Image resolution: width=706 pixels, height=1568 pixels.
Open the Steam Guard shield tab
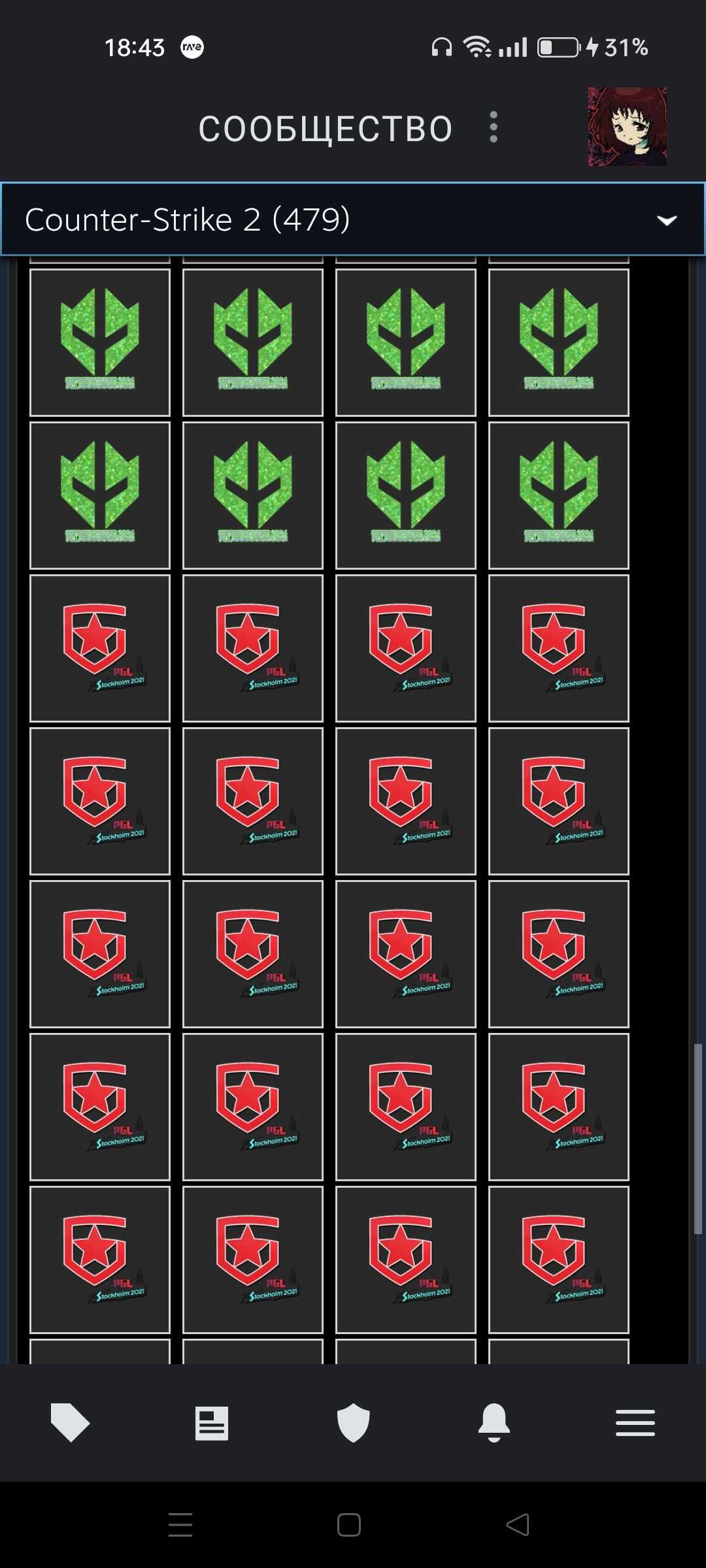coord(353,1422)
